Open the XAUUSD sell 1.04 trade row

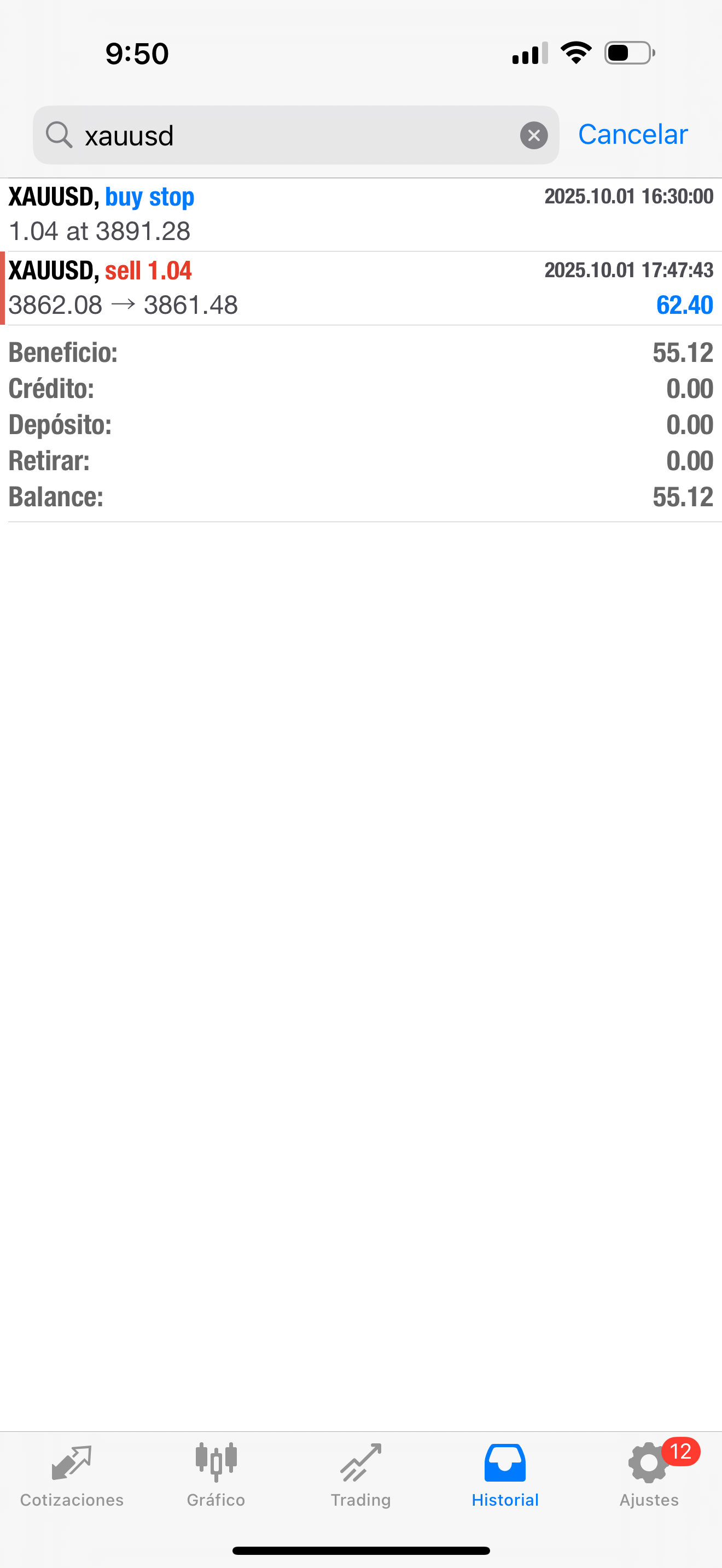point(360,288)
